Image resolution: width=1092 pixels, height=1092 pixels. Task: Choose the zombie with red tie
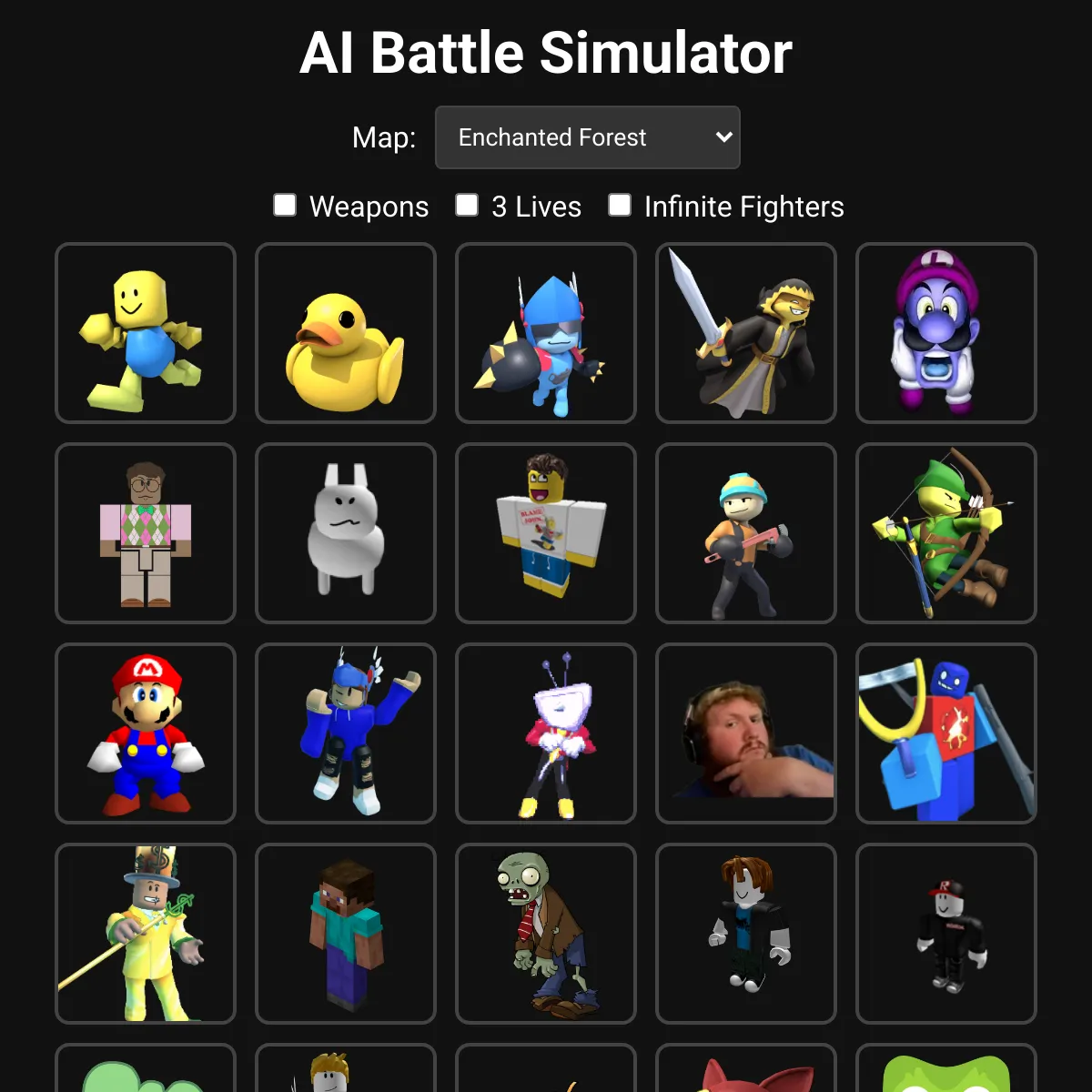pos(546,934)
